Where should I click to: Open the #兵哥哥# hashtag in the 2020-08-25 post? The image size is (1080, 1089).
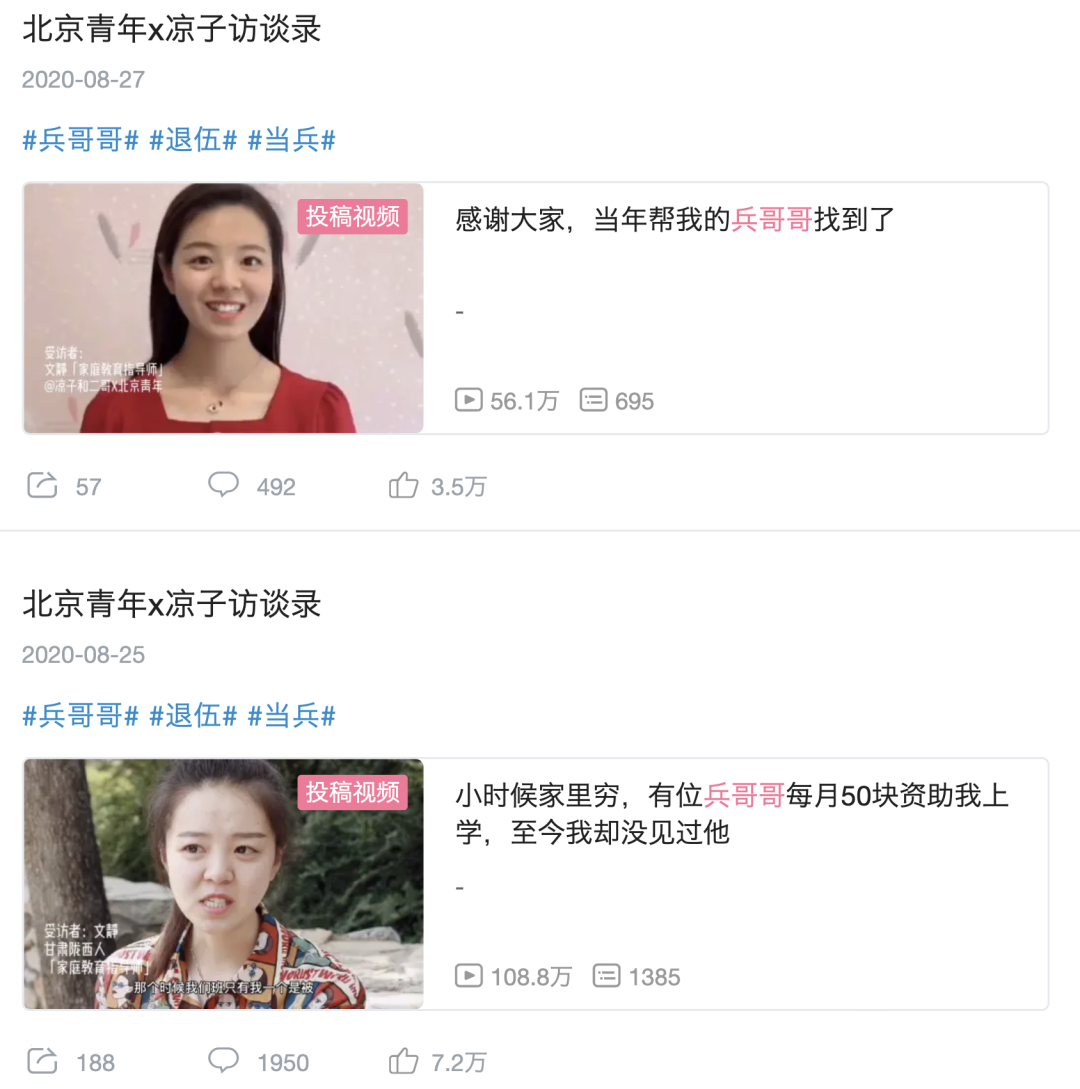[x=81, y=715]
